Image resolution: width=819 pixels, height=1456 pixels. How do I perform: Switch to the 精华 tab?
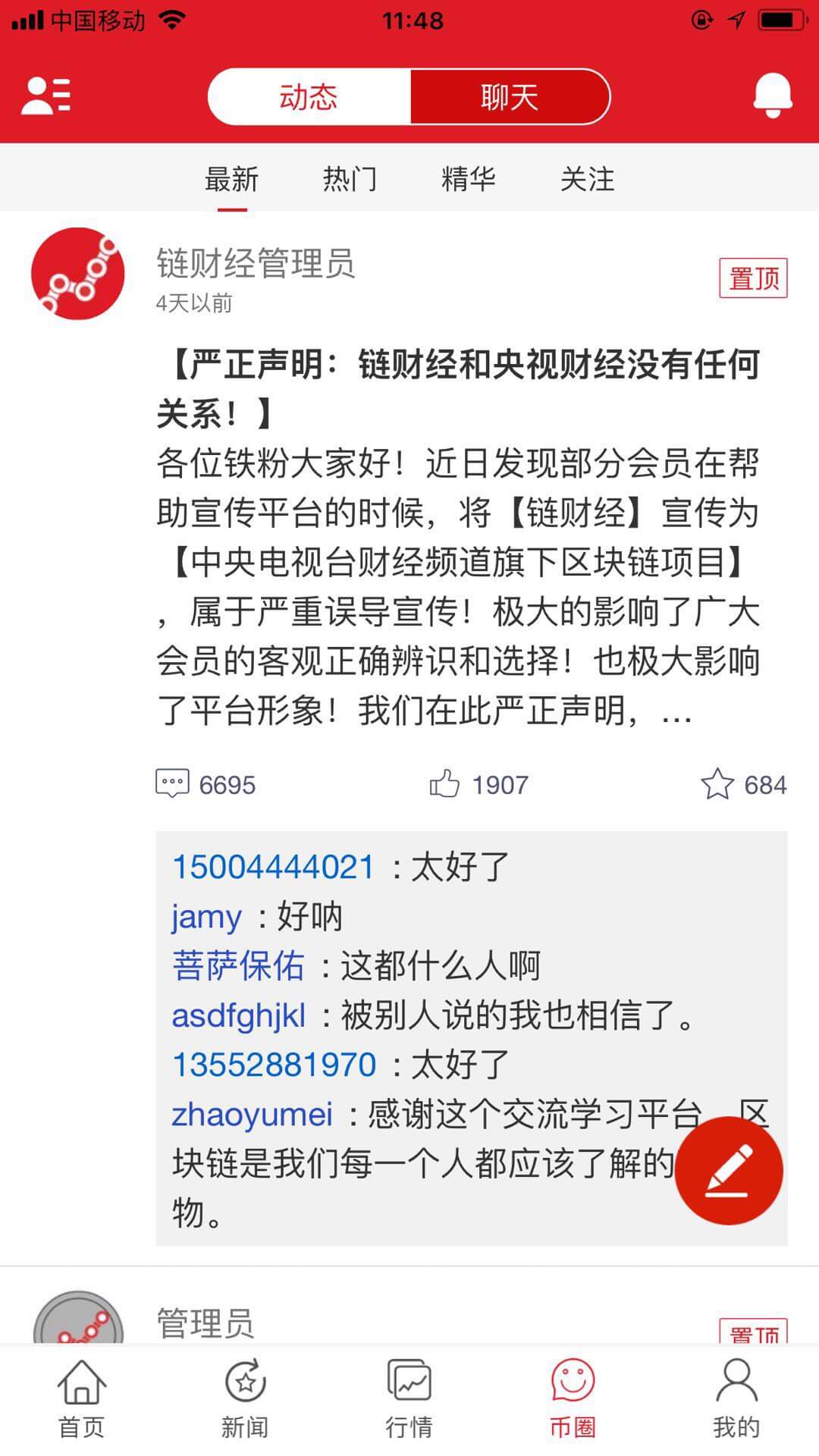[x=468, y=180]
